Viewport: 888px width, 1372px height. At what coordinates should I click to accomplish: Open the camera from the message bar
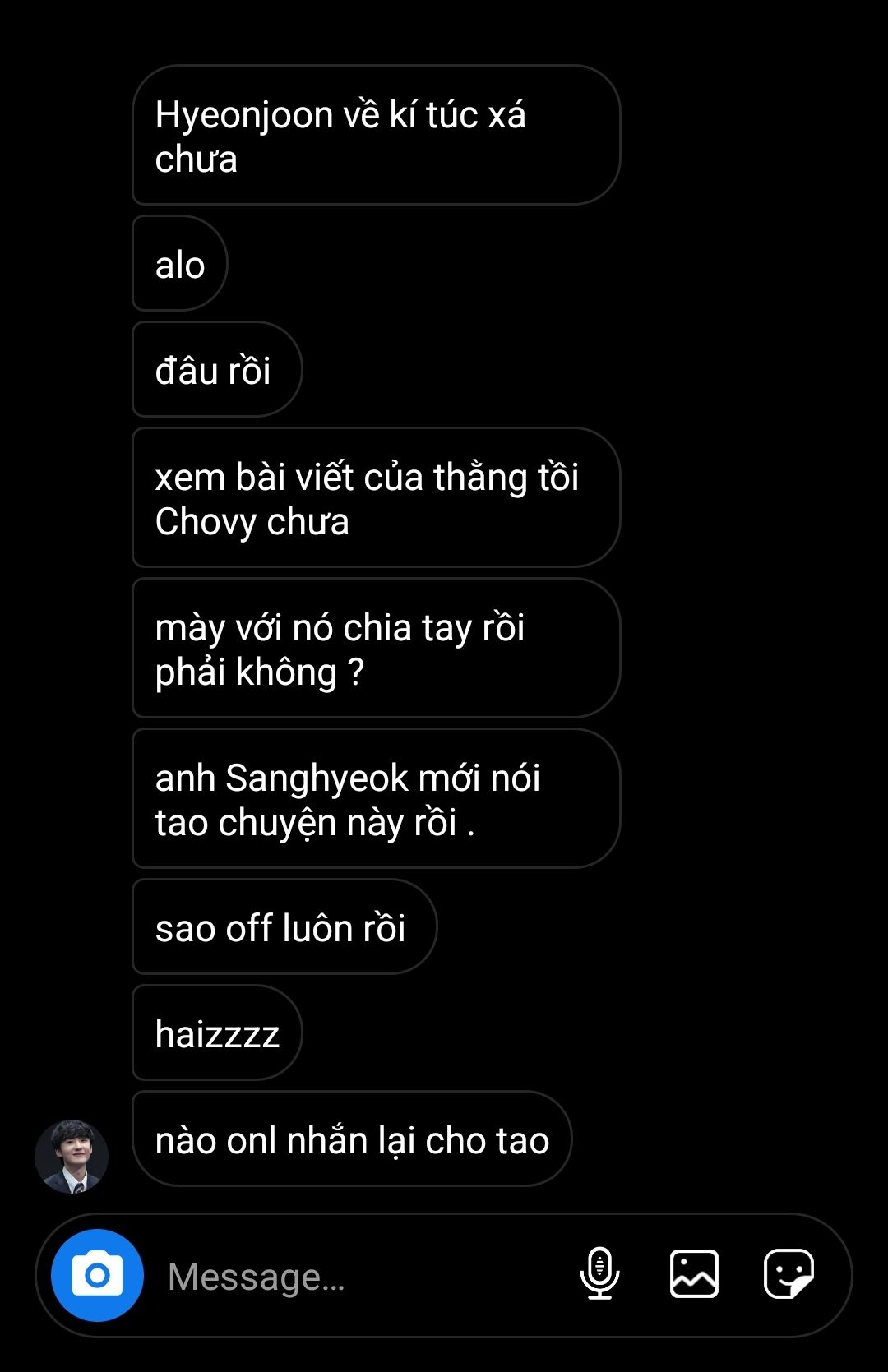coord(97,1275)
